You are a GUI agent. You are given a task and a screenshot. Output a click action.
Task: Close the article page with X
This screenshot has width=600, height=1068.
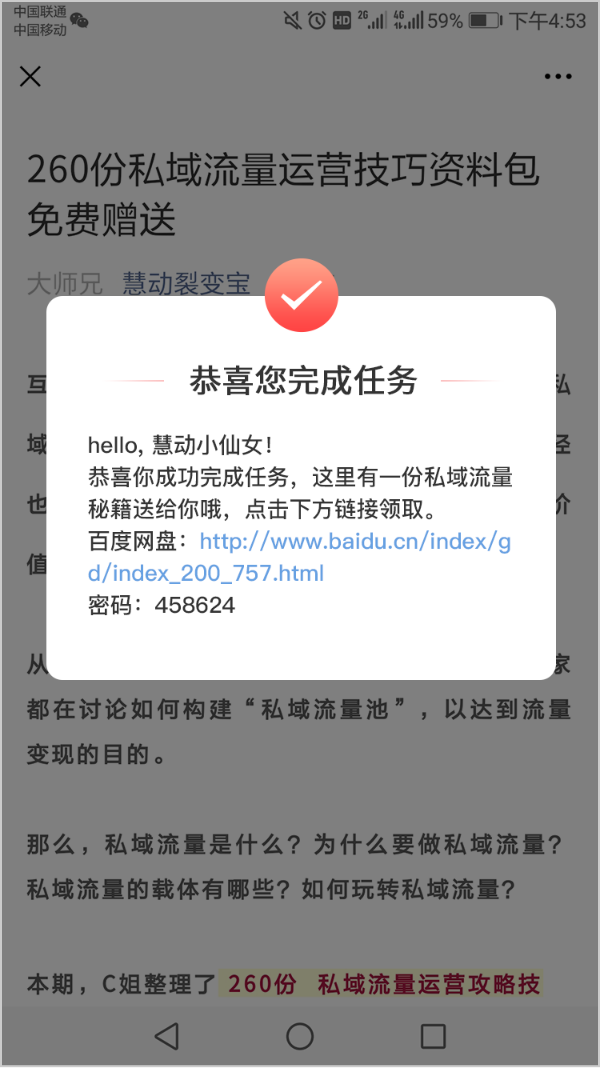30,76
